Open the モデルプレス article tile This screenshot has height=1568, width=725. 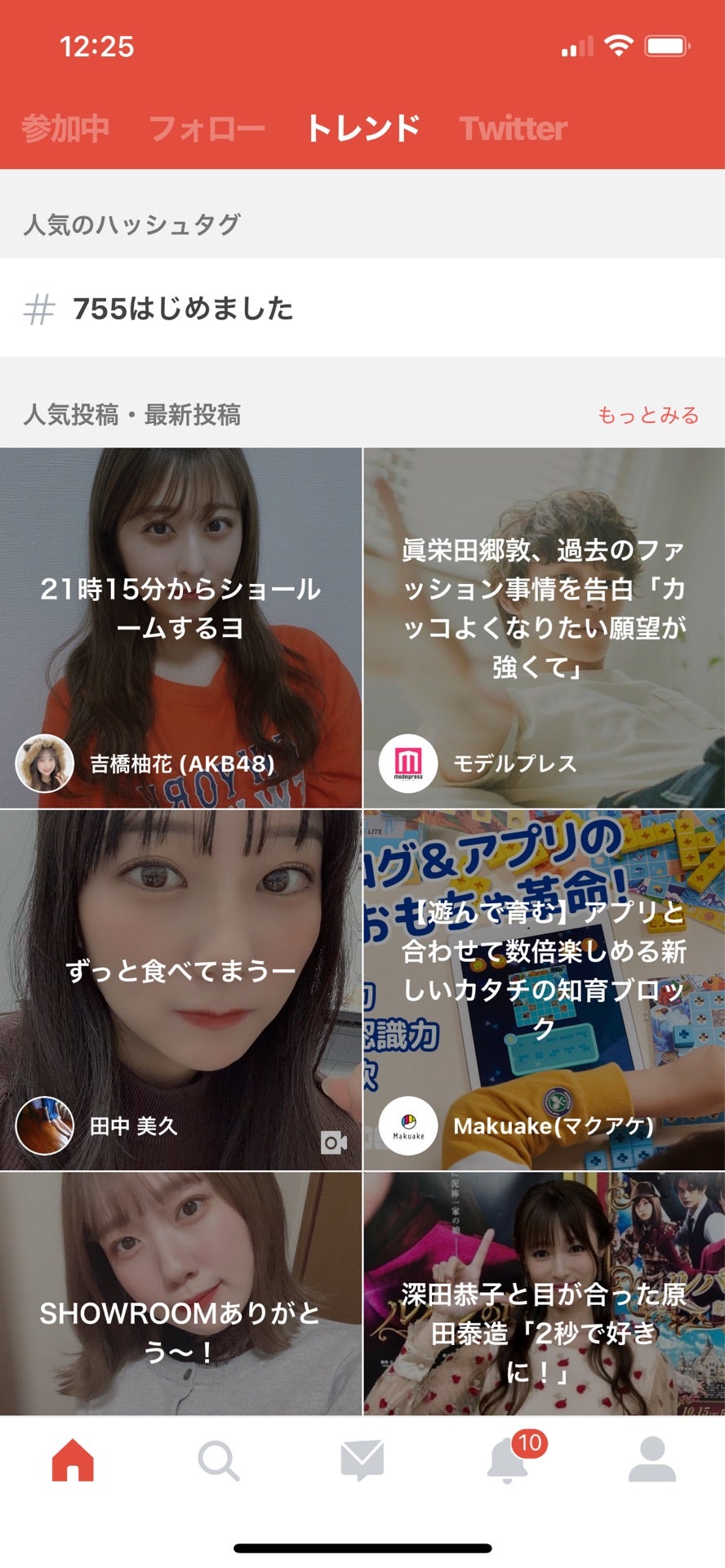544,627
